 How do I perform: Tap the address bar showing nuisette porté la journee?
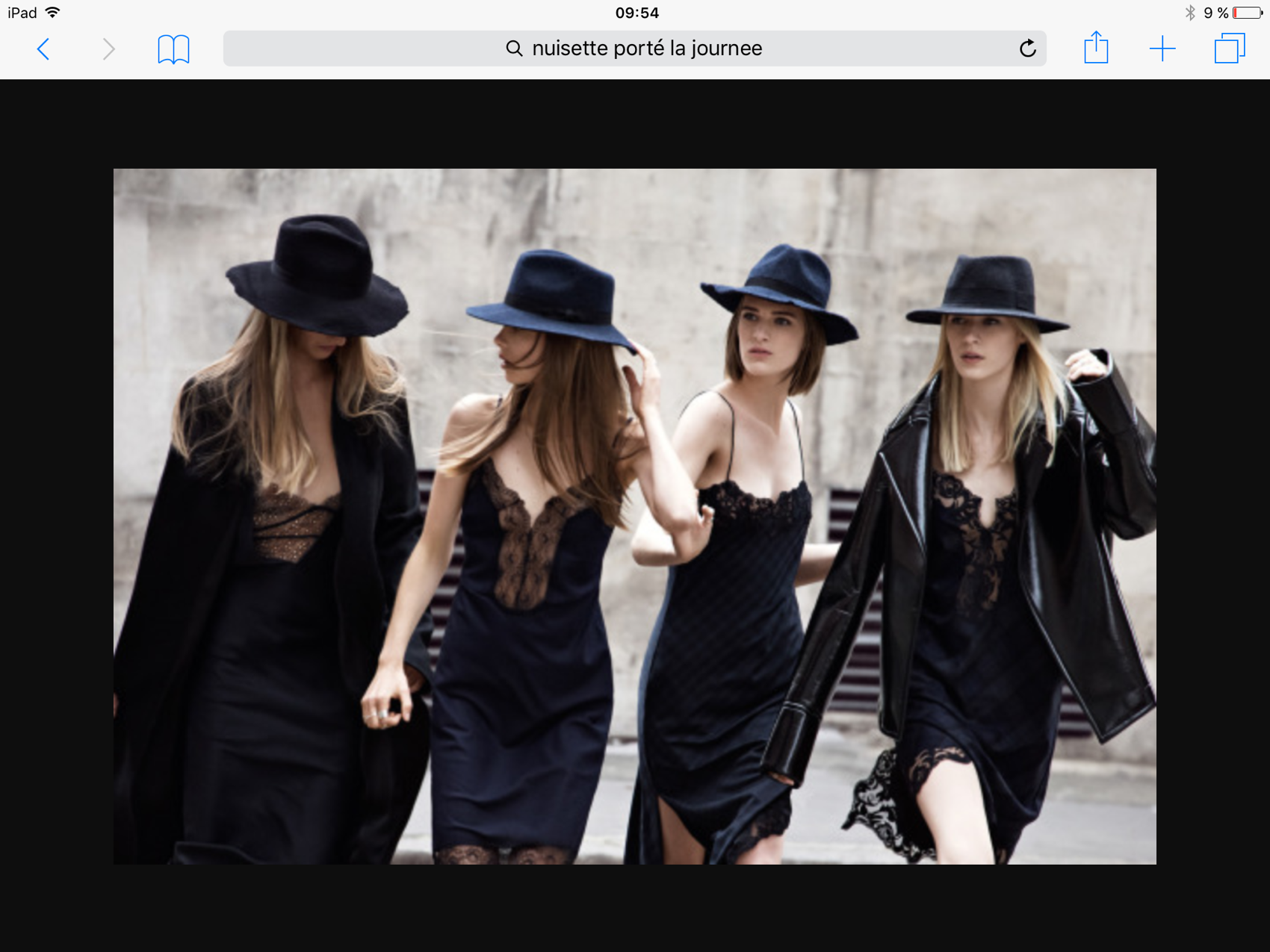point(635,49)
